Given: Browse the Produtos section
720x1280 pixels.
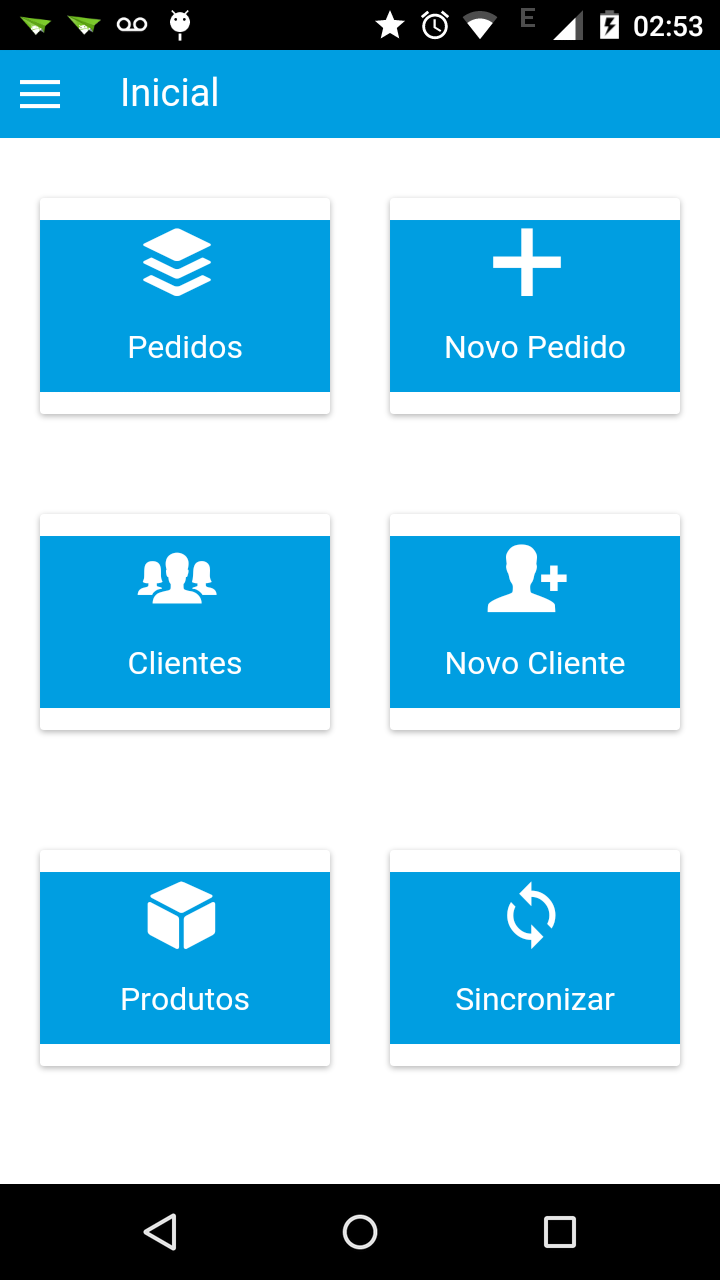Looking at the screenshot, I should pyautogui.click(x=185, y=958).
